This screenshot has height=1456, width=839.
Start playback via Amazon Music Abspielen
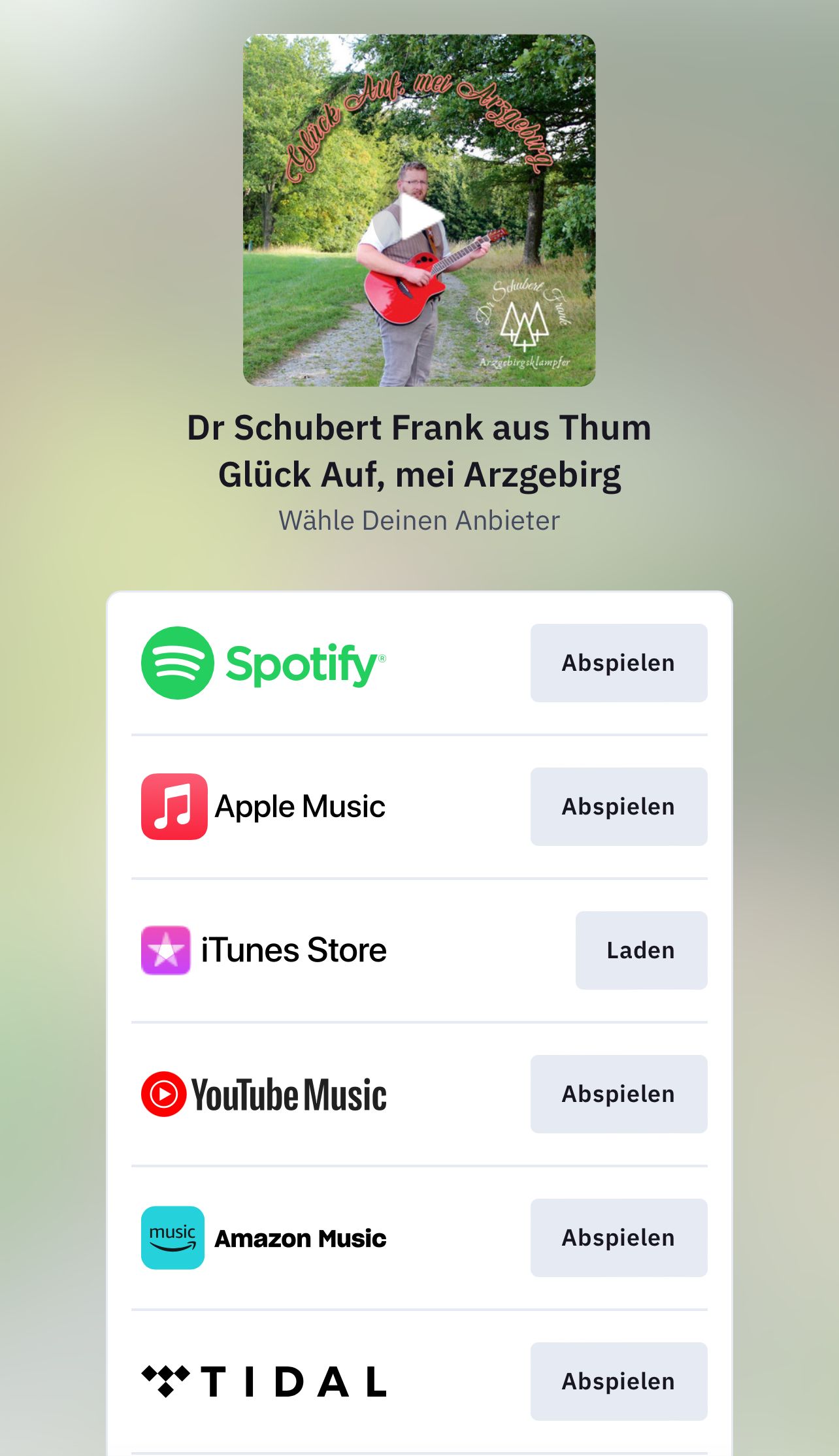tap(618, 1238)
